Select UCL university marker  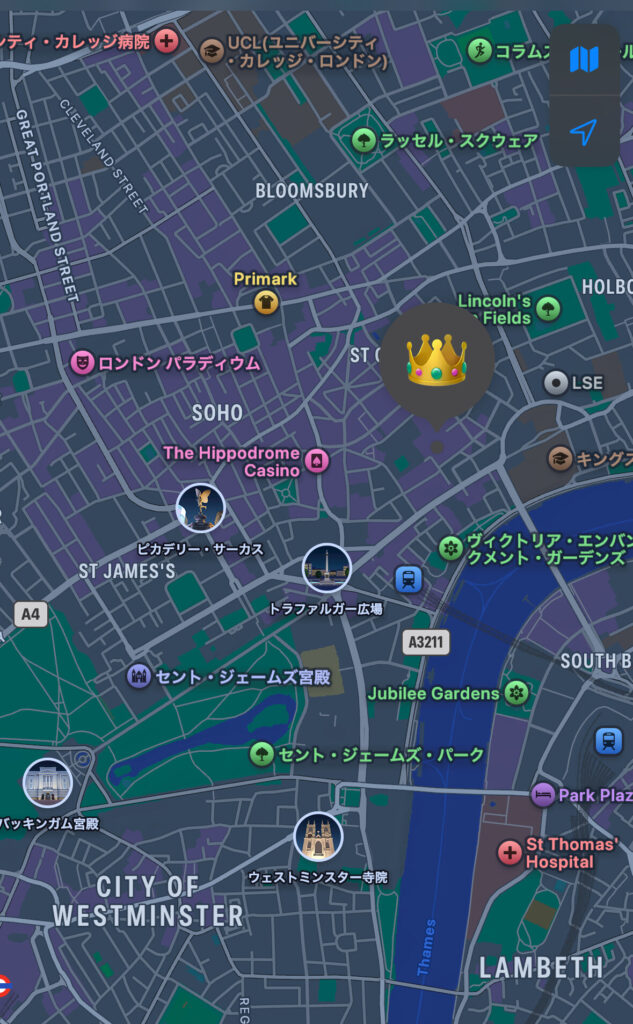click(212, 50)
